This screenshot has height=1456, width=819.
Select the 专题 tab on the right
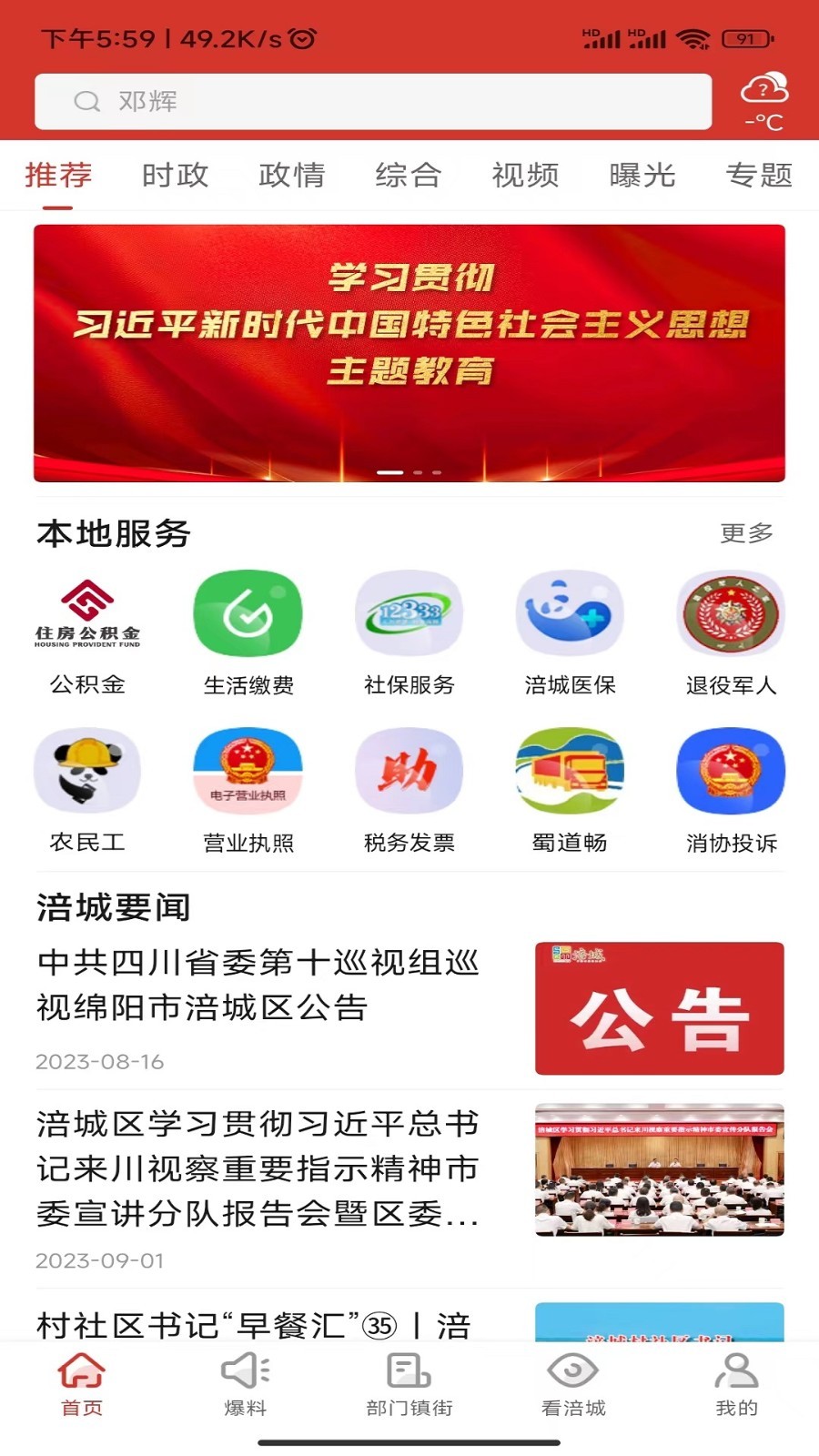760,175
